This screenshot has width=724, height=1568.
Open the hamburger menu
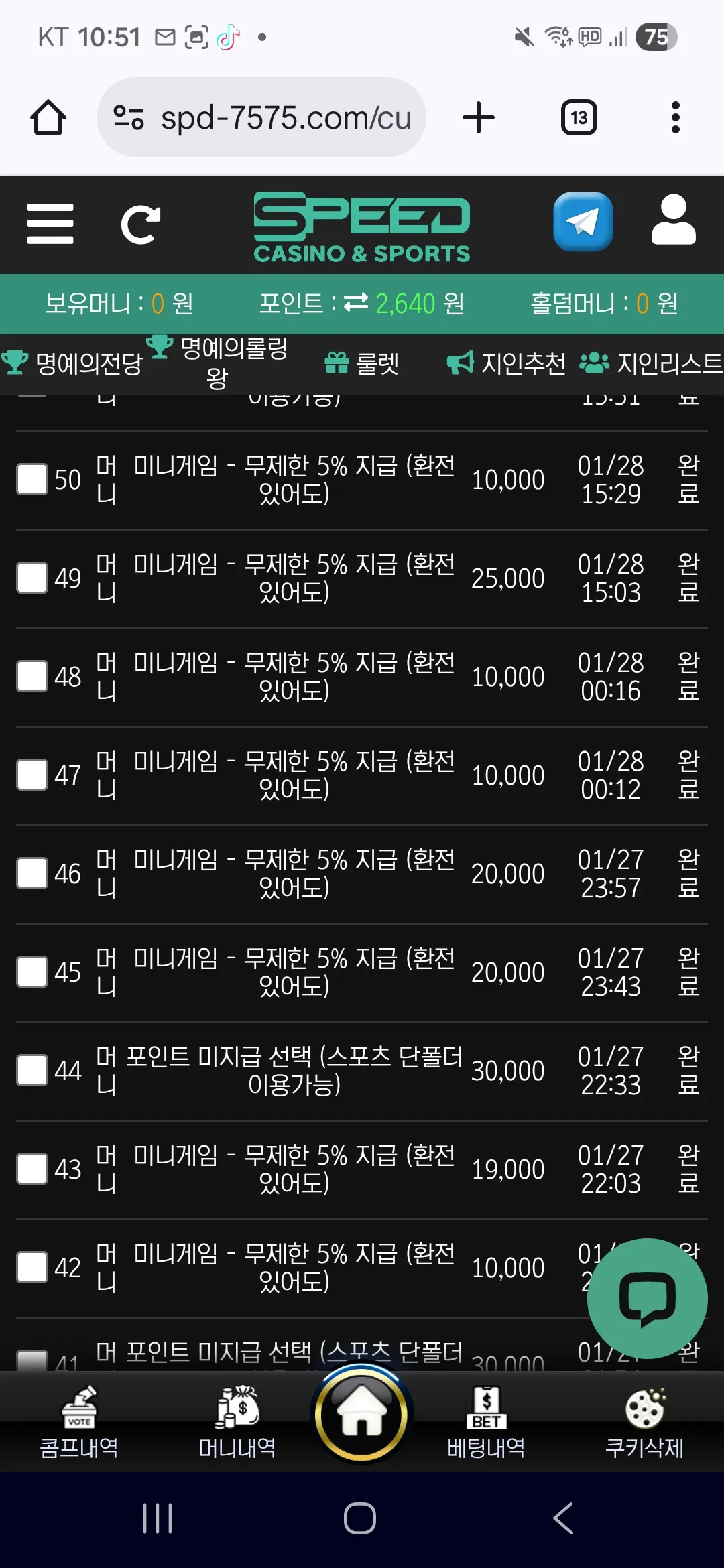pos(50,224)
